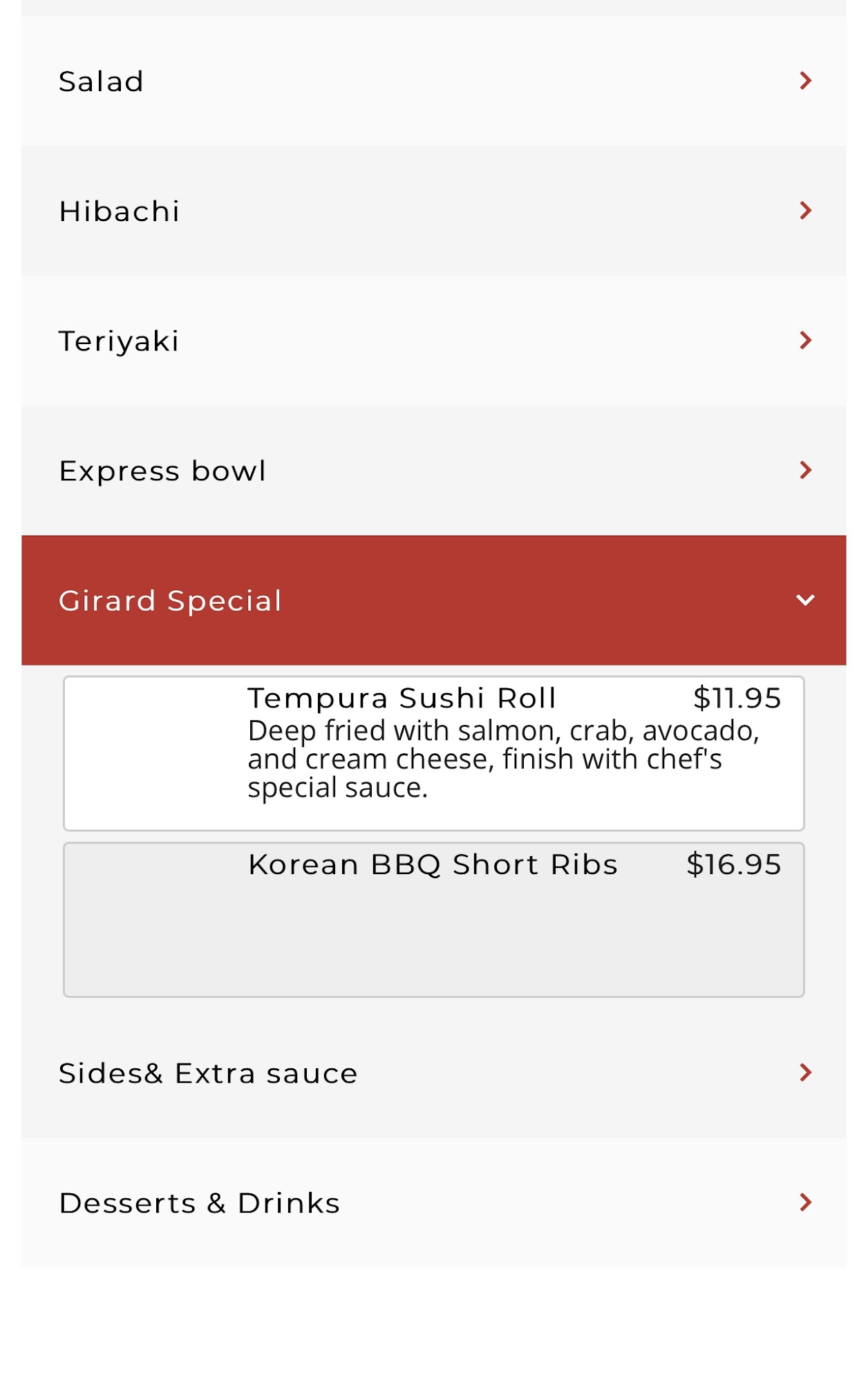
Task: Expand the Salad category
Action: (433, 82)
